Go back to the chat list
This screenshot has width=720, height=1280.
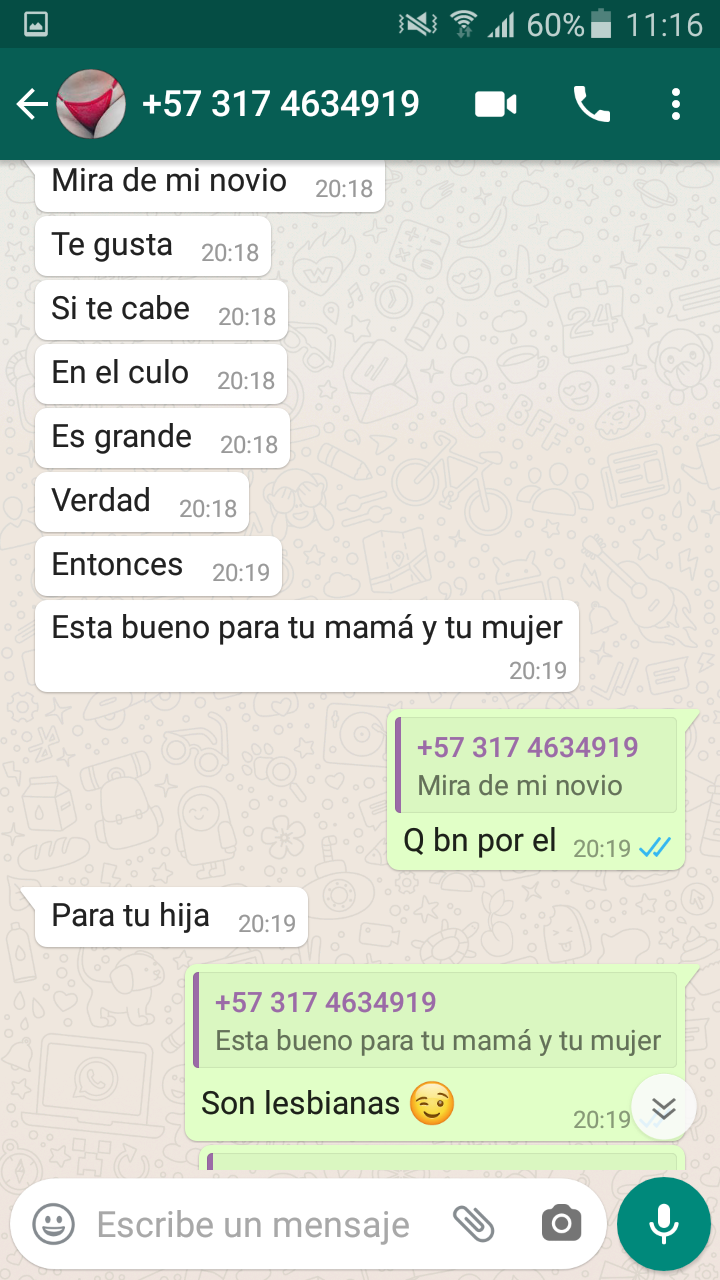point(31,104)
